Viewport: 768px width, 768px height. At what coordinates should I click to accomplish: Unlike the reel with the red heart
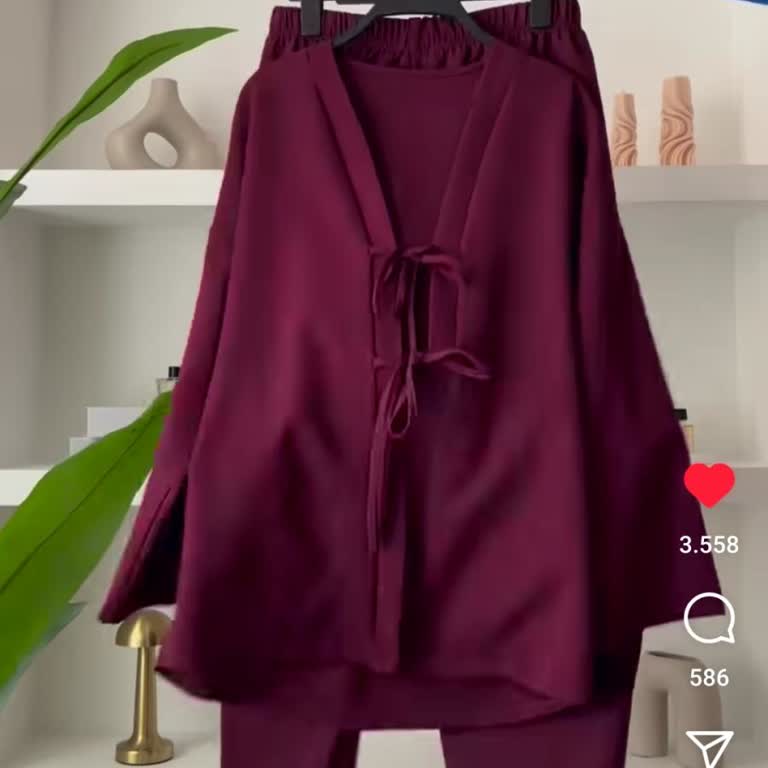pos(709,486)
